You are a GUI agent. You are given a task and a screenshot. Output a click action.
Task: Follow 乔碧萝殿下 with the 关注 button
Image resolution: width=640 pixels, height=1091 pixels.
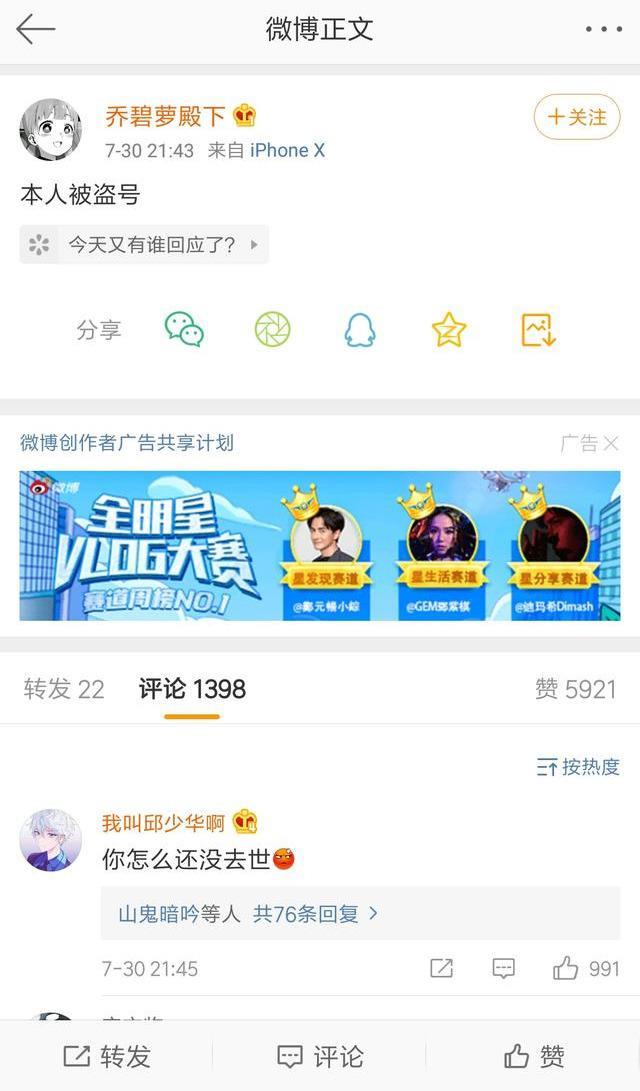pyautogui.click(x=577, y=117)
